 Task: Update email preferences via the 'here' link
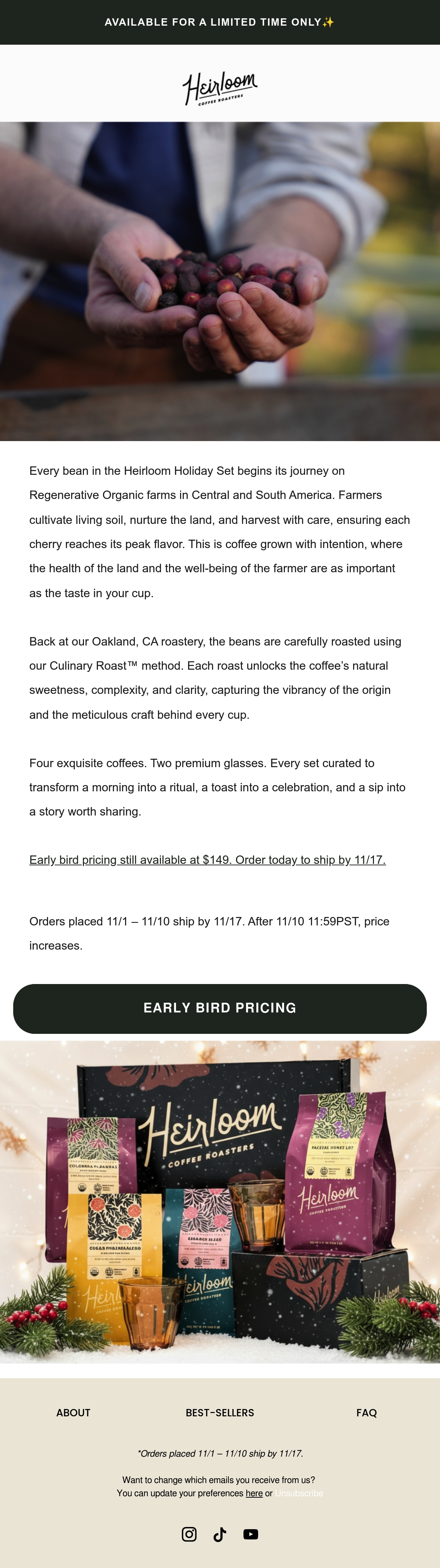click(254, 1493)
